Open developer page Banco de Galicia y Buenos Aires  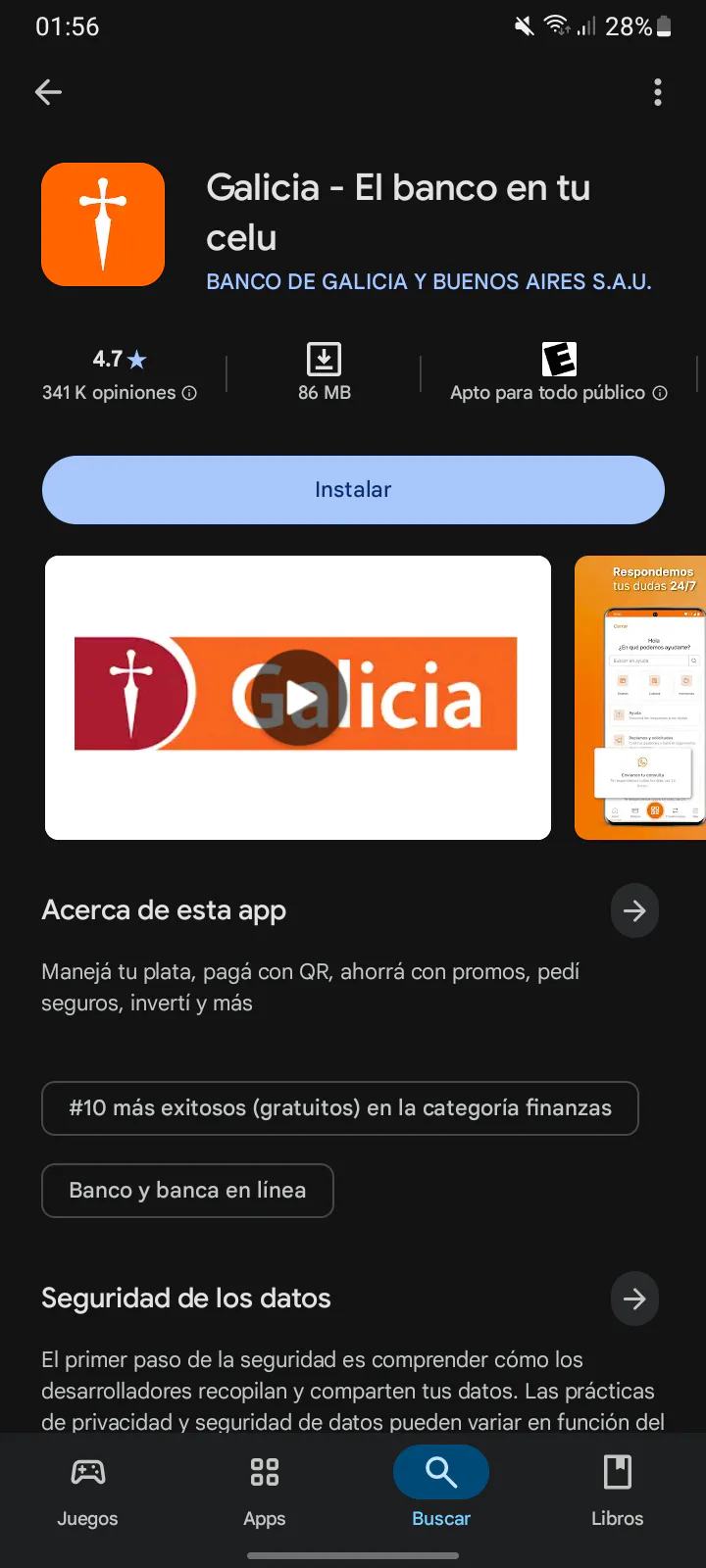429,282
